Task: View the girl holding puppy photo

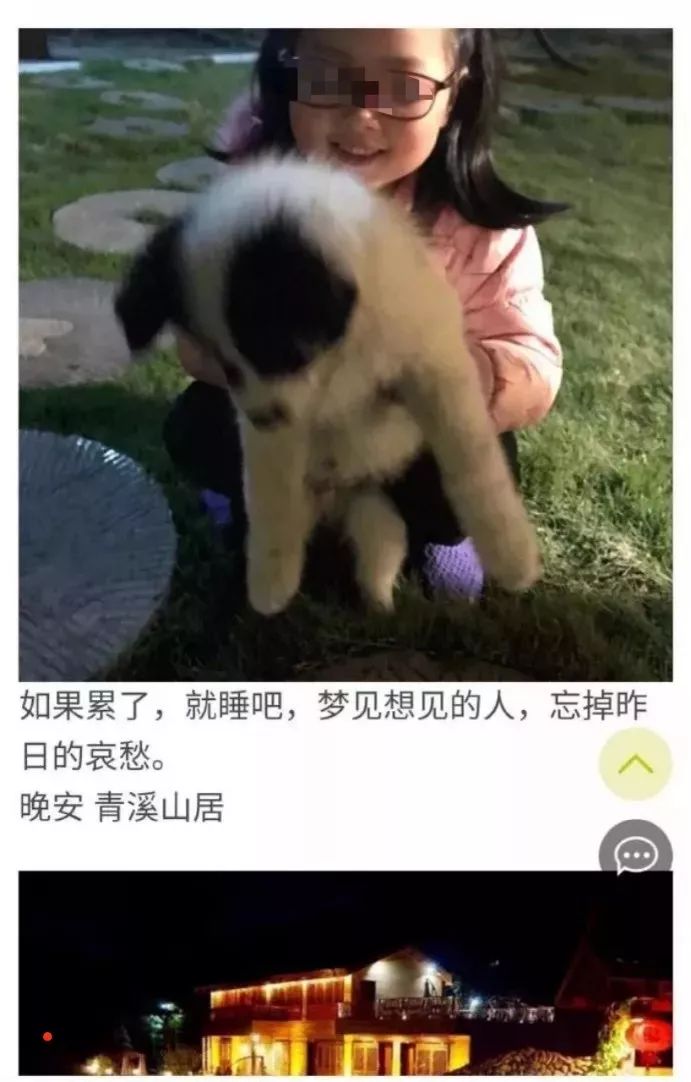Action: (345, 355)
